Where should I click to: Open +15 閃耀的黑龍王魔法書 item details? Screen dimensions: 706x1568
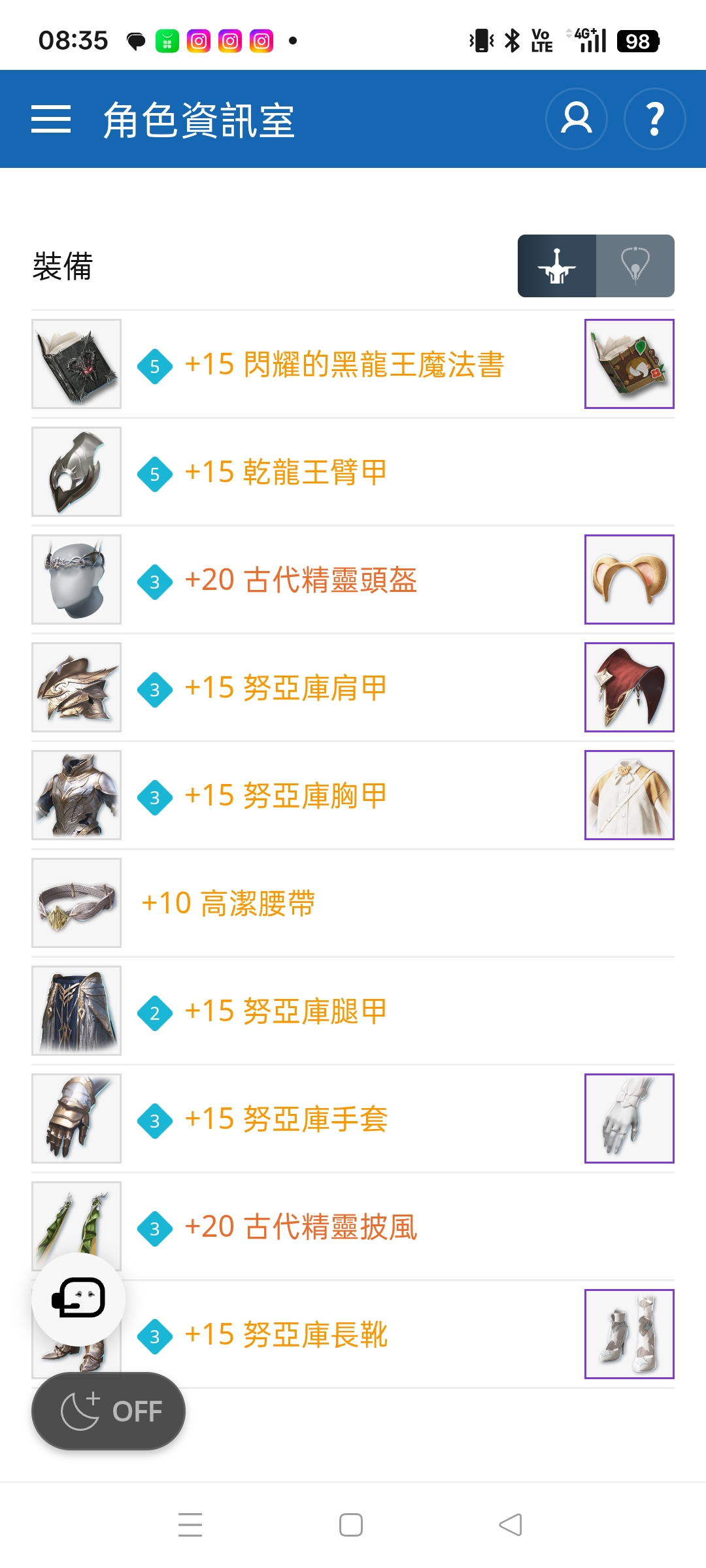344,365
